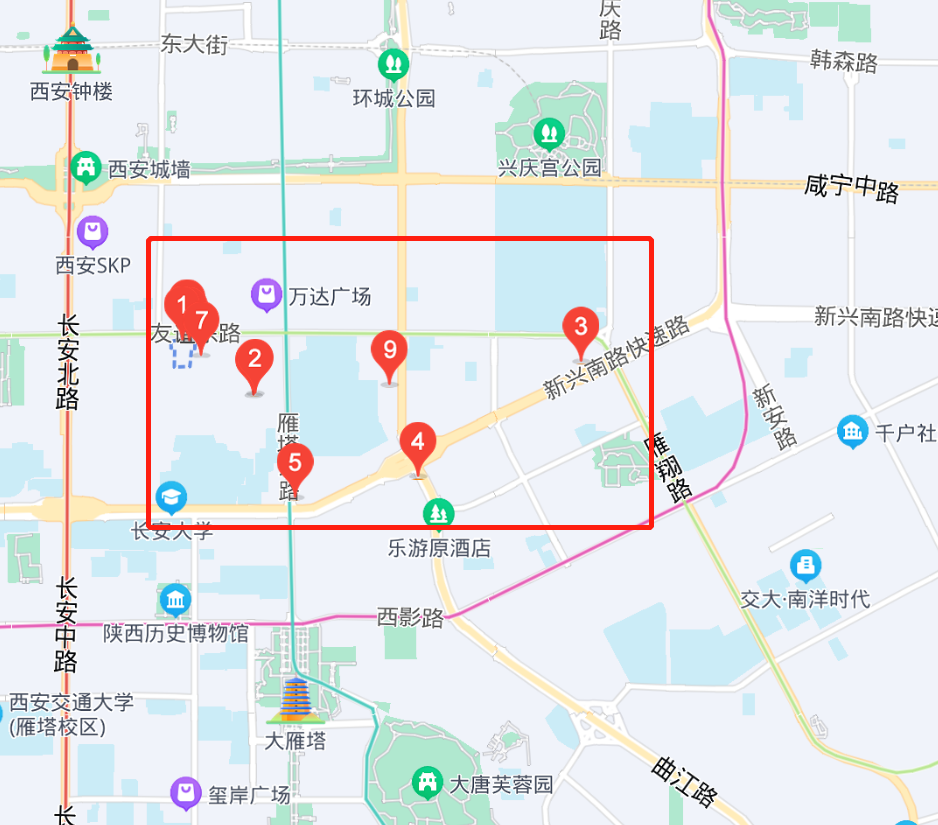Select the 交大·南洋时代 building icon
This screenshot has width=938, height=825.
click(x=806, y=566)
